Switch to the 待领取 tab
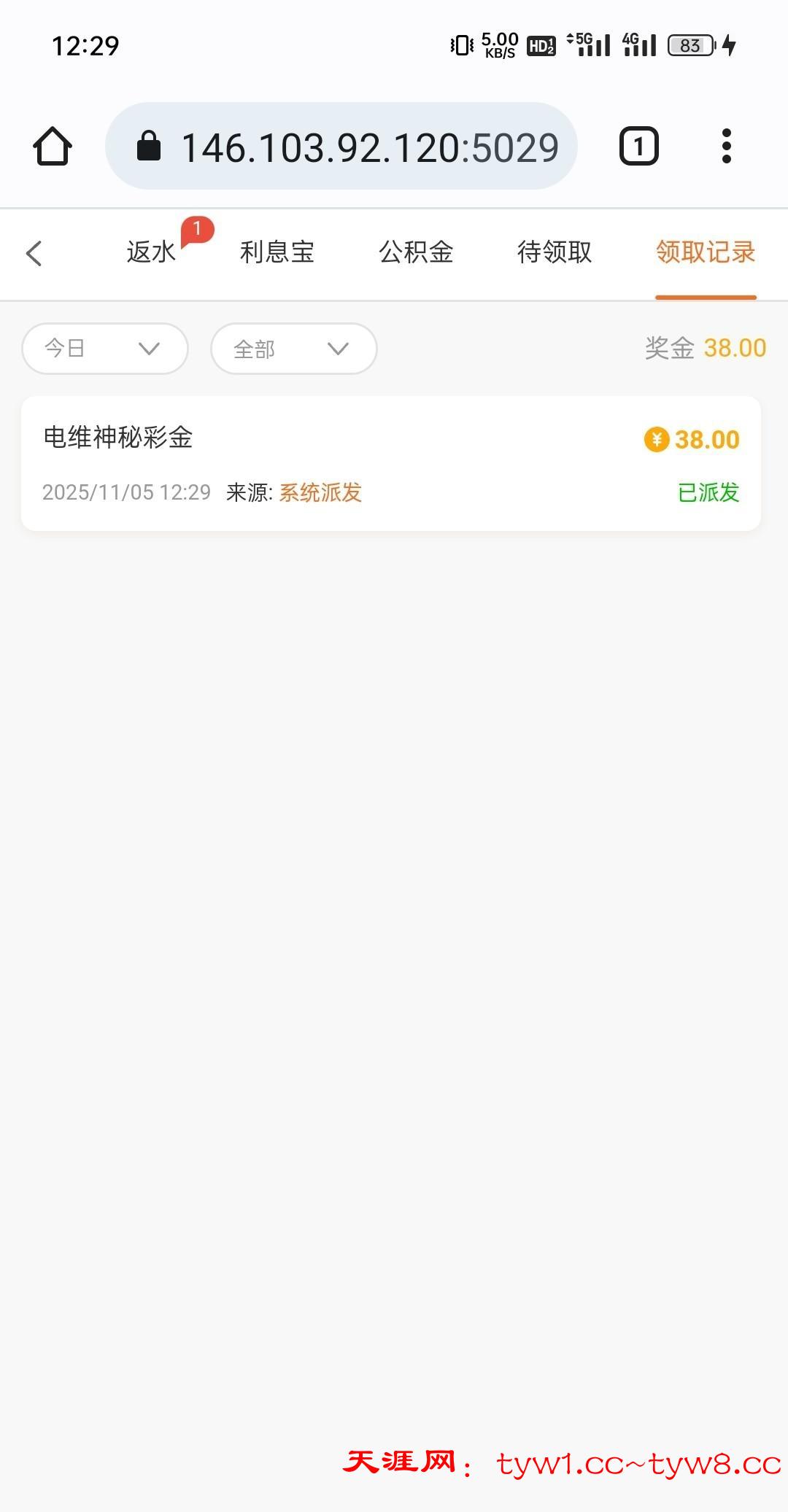This screenshot has width=788, height=1512. pos(555,252)
